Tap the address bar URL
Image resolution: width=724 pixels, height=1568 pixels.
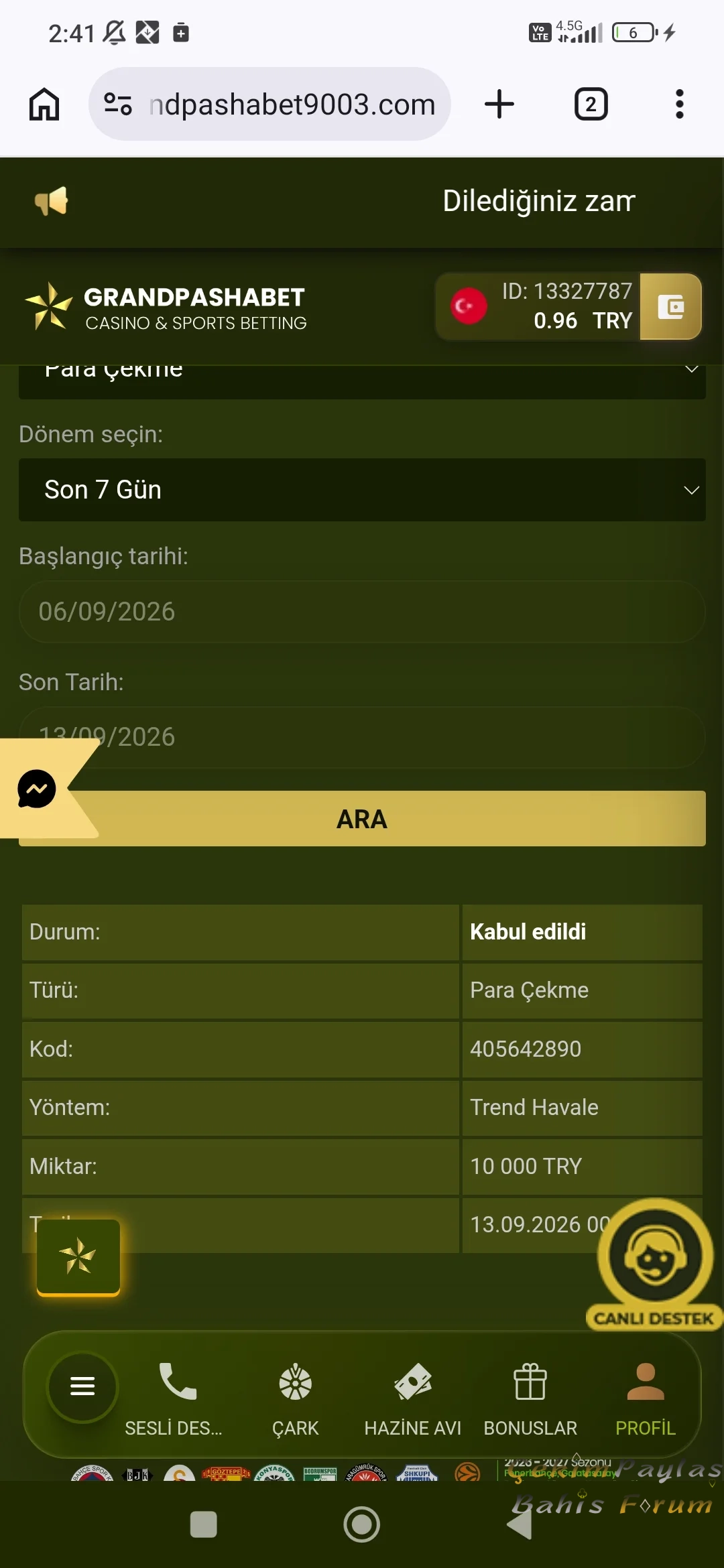(292, 105)
